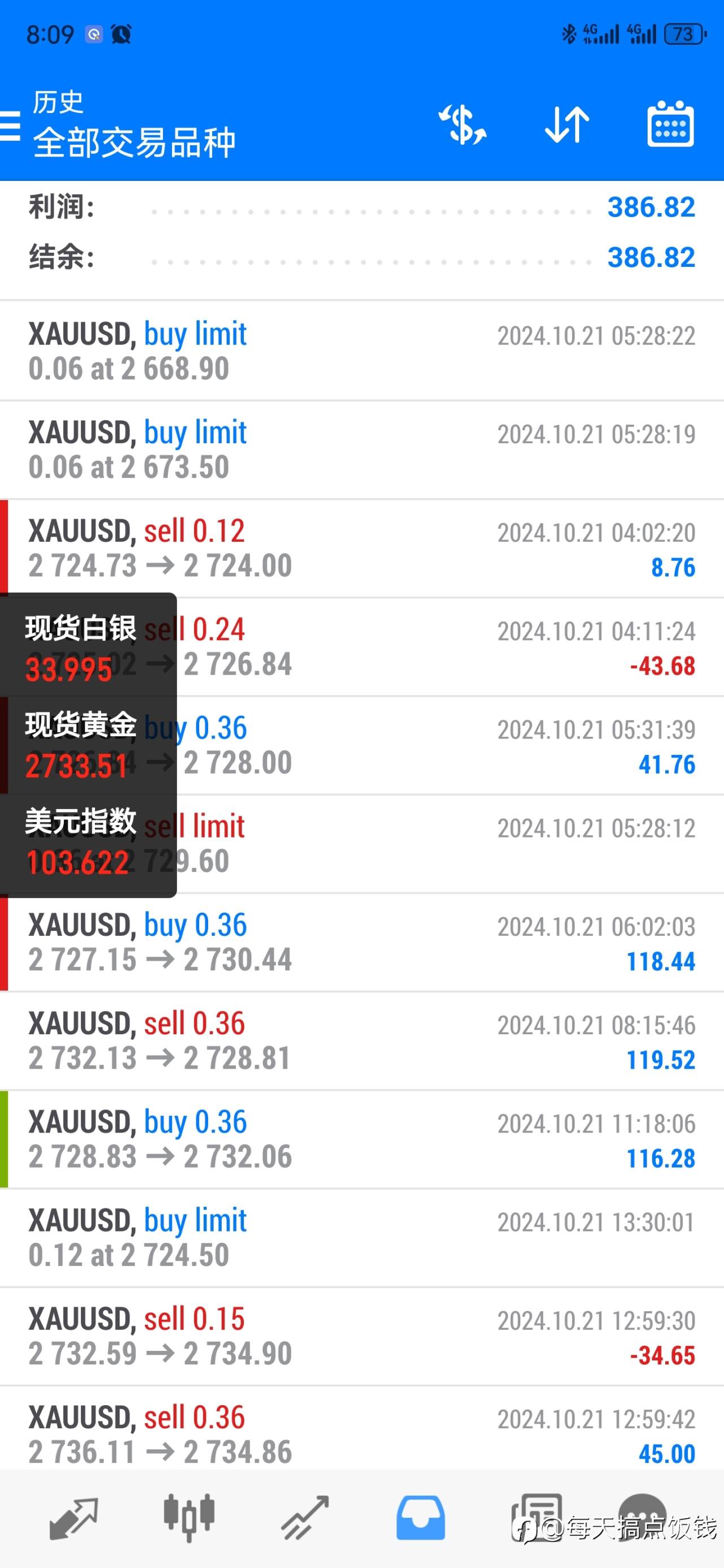Open the symbol filter dollar icon

462,125
